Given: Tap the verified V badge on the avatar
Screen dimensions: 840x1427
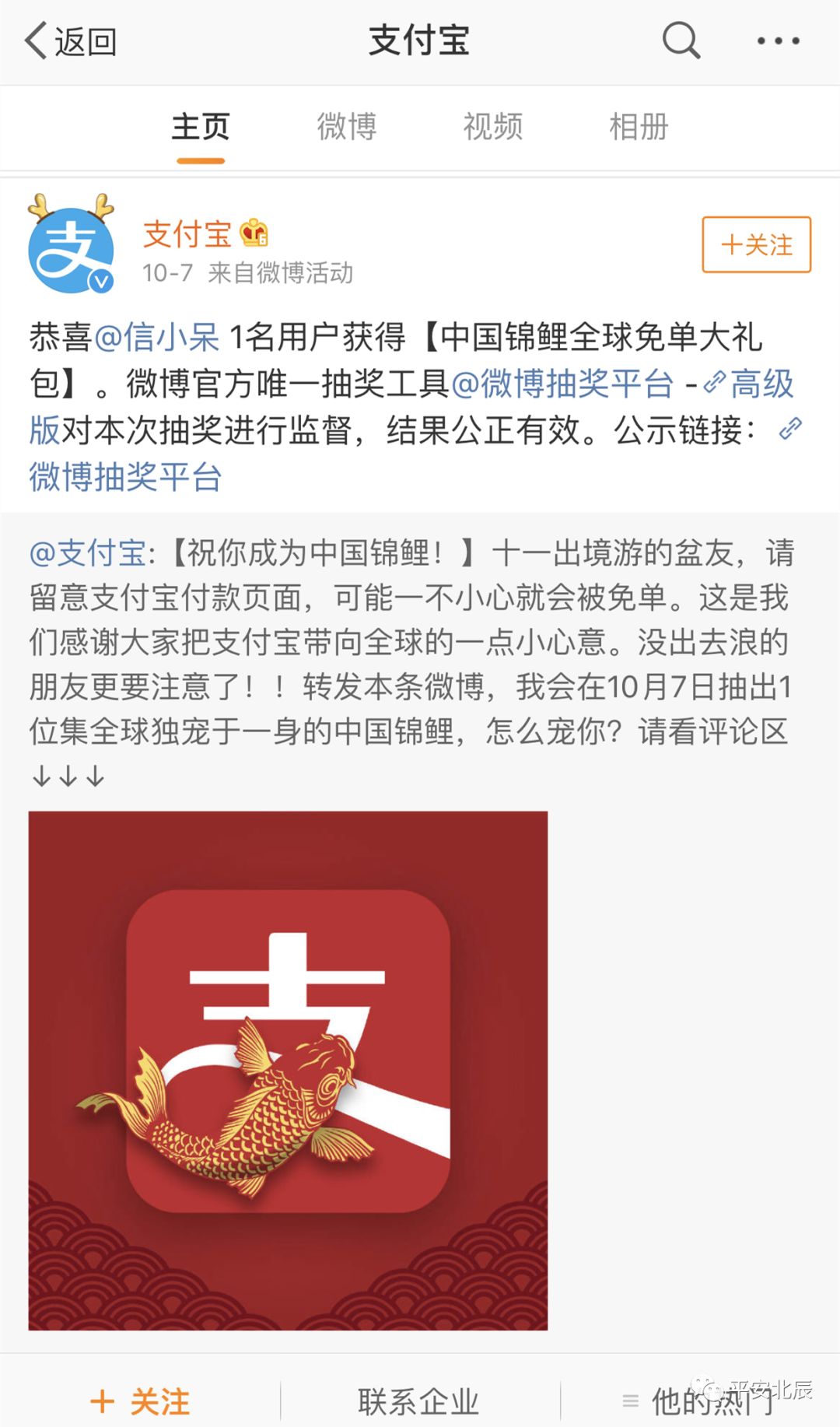Looking at the screenshot, I should click(100, 279).
